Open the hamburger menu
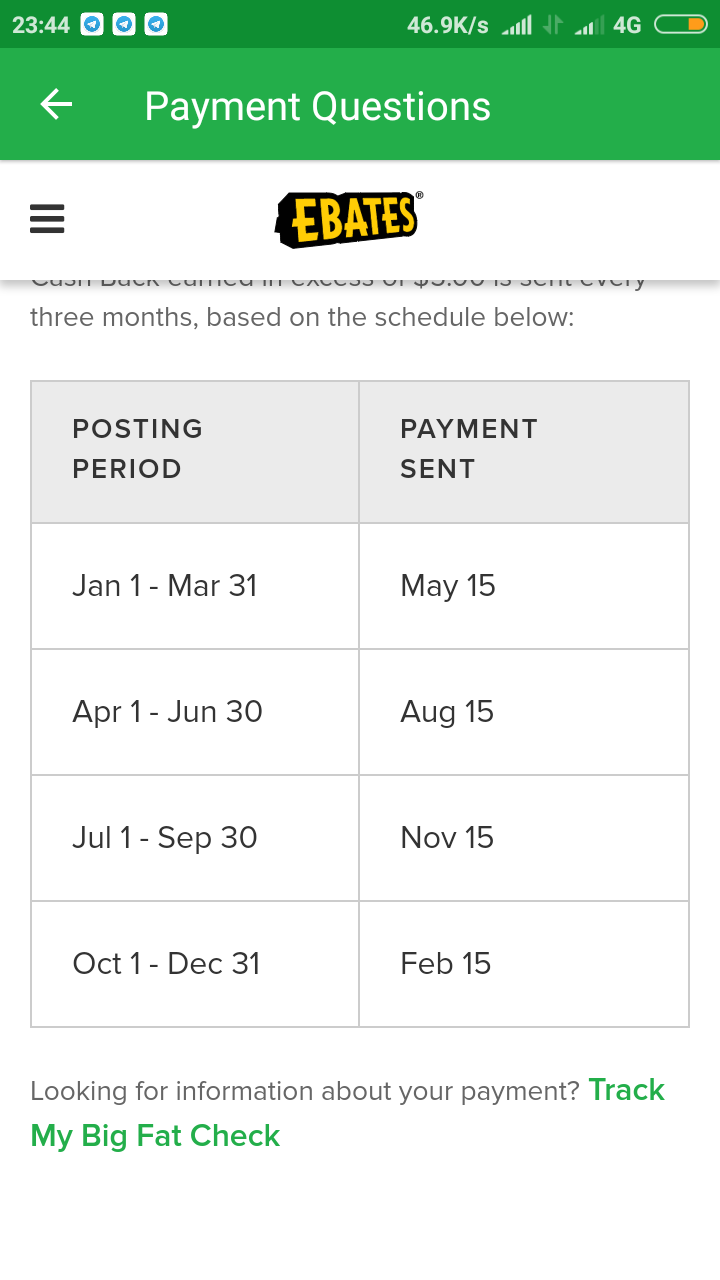Image resolution: width=720 pixels, height=1280 pixels. [x=47, y=218]
